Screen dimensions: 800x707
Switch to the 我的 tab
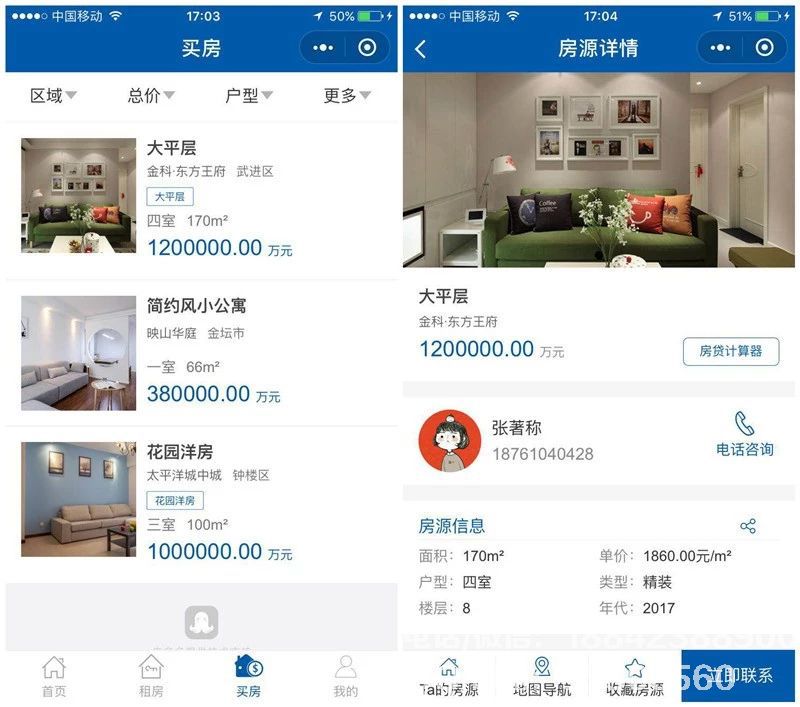click(345, 677)
